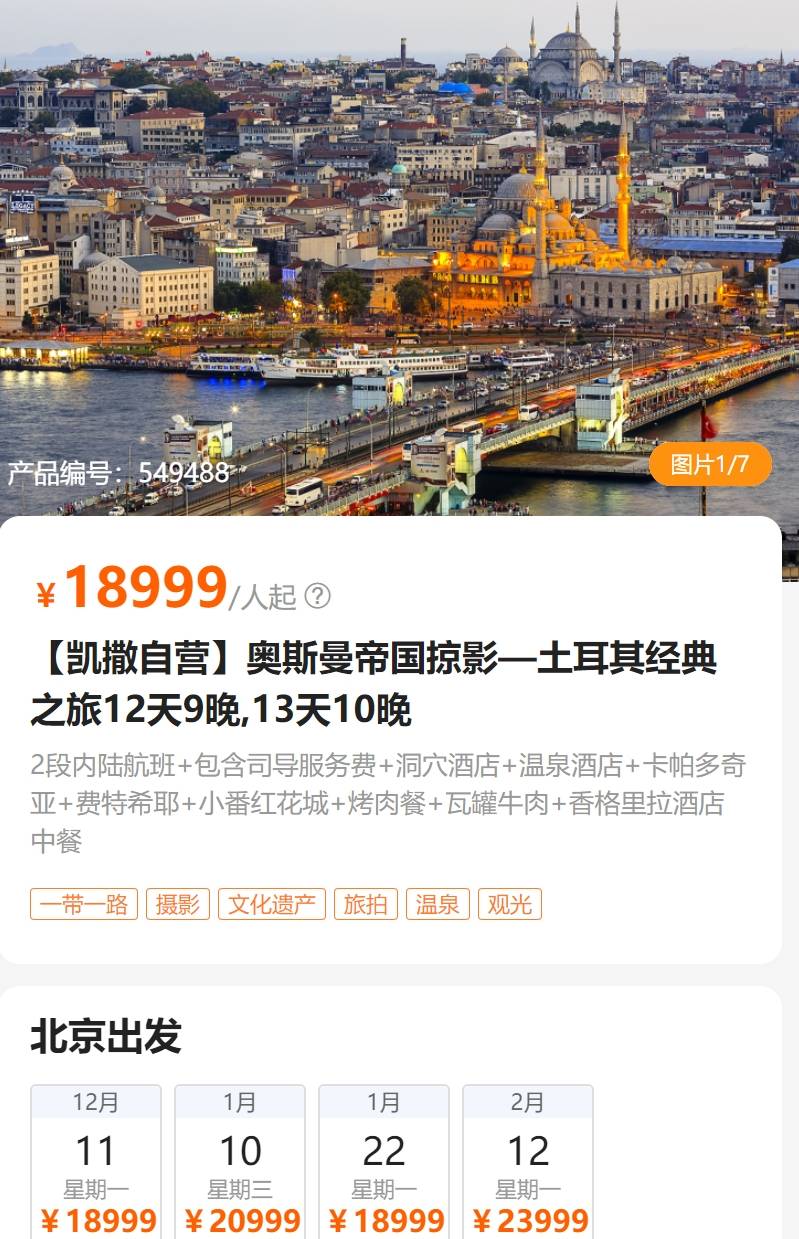The height and width of the screenshot is (1239, 799).
Task: Select the 一带一路 tag
Action: tap(84, 902)
